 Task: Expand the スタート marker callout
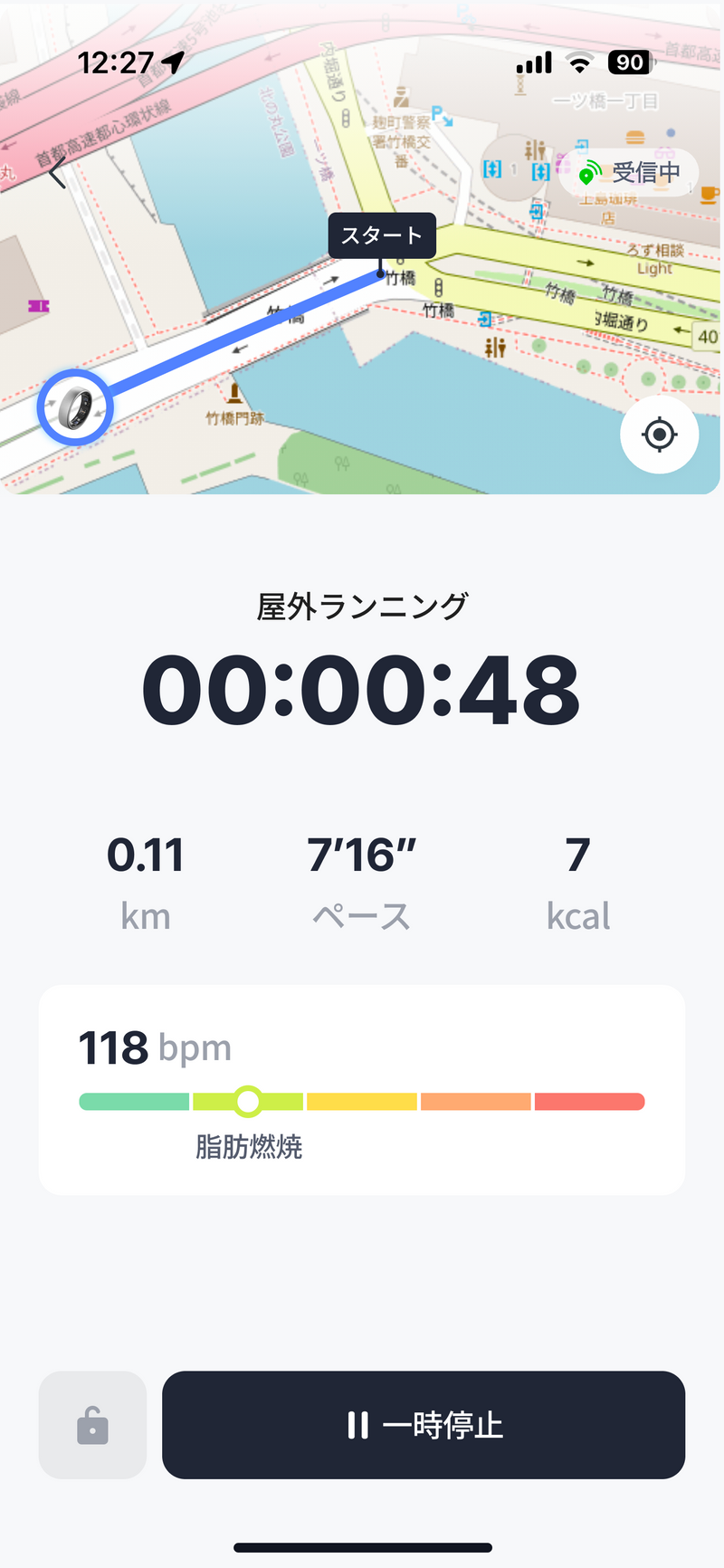click(x=381, y=235)
